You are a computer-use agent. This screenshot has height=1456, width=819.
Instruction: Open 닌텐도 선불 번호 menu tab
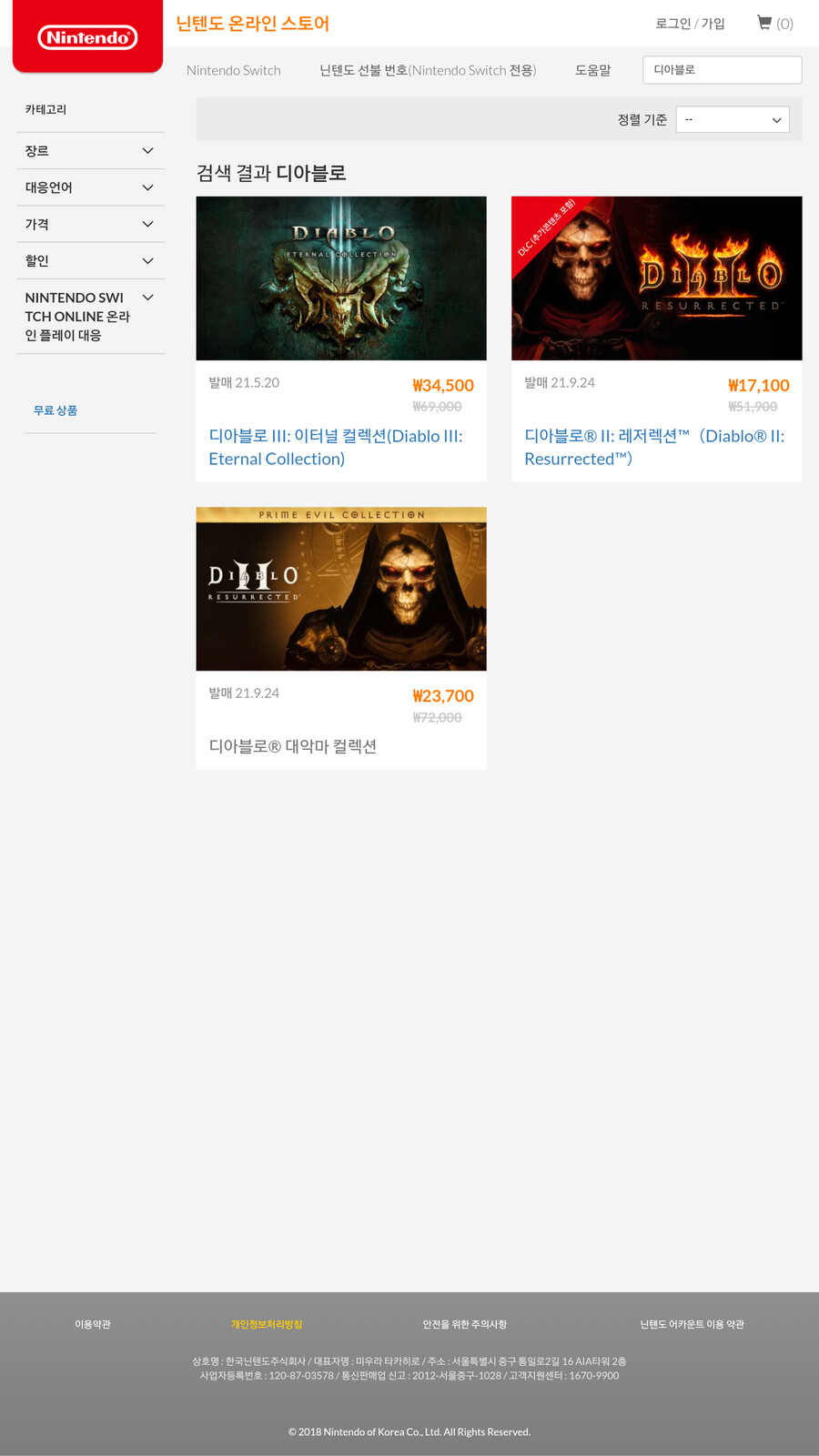tap(428, 70)
